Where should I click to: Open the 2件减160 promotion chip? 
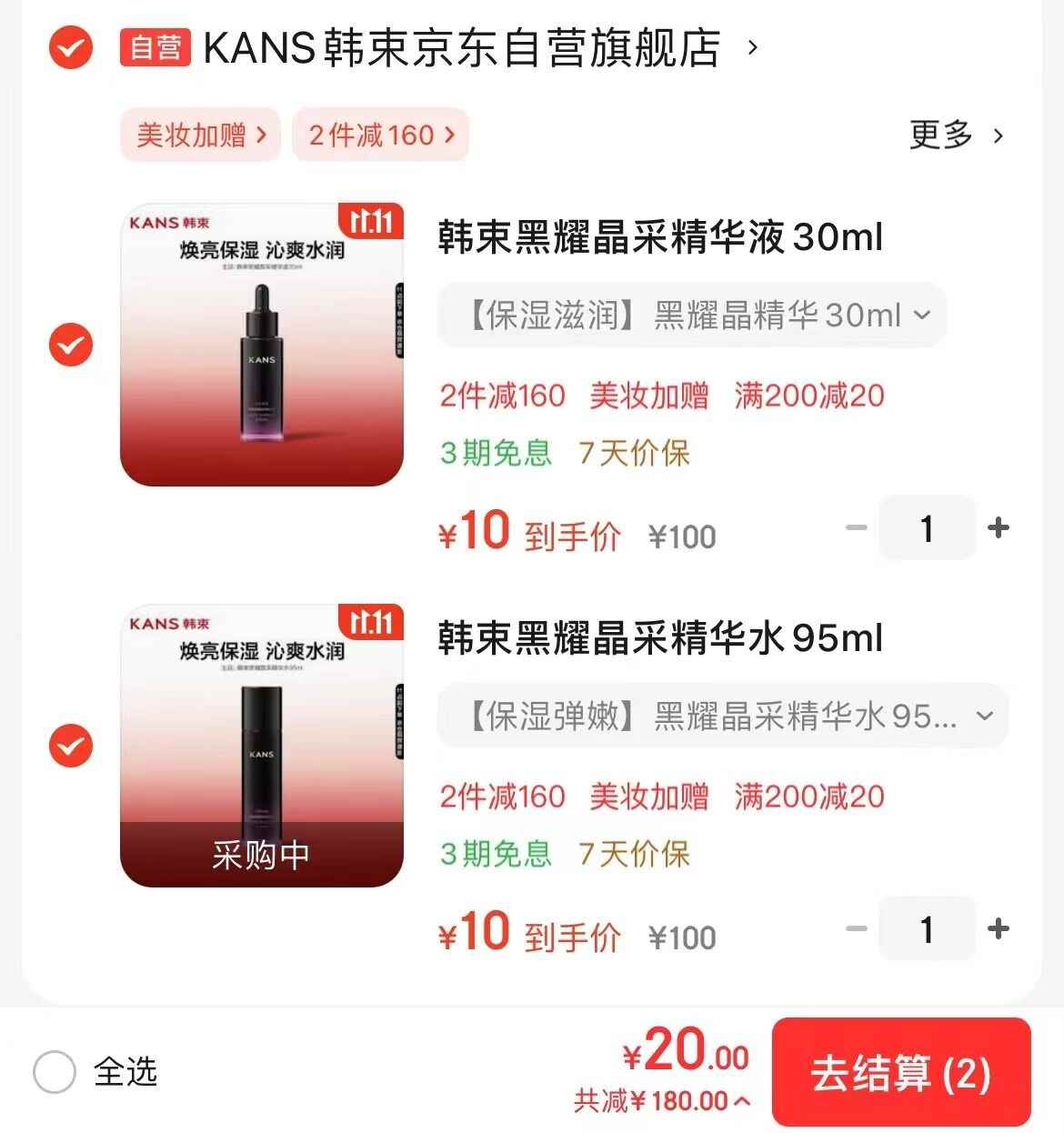click(380, 135)
